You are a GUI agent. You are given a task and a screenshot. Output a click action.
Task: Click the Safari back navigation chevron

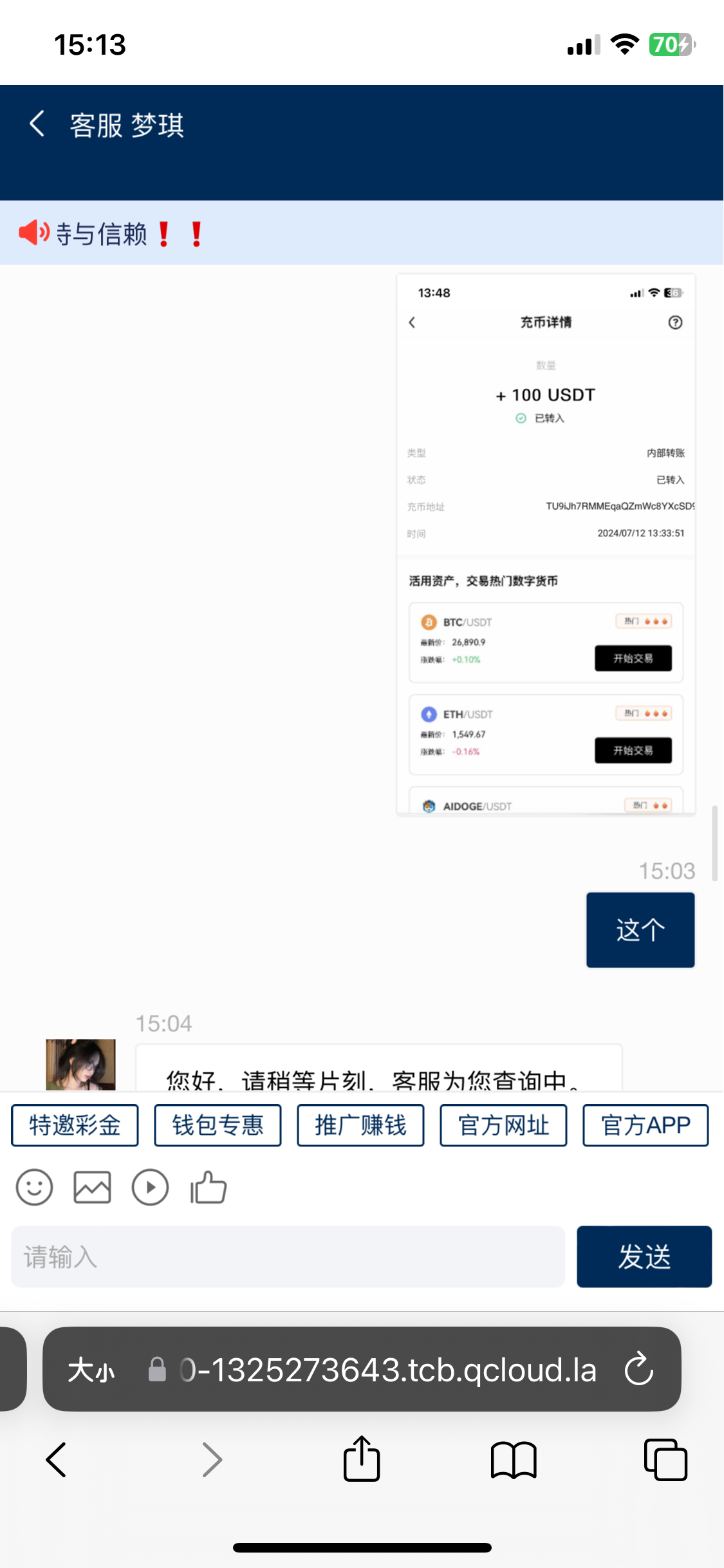click(x=56, y=1460)
